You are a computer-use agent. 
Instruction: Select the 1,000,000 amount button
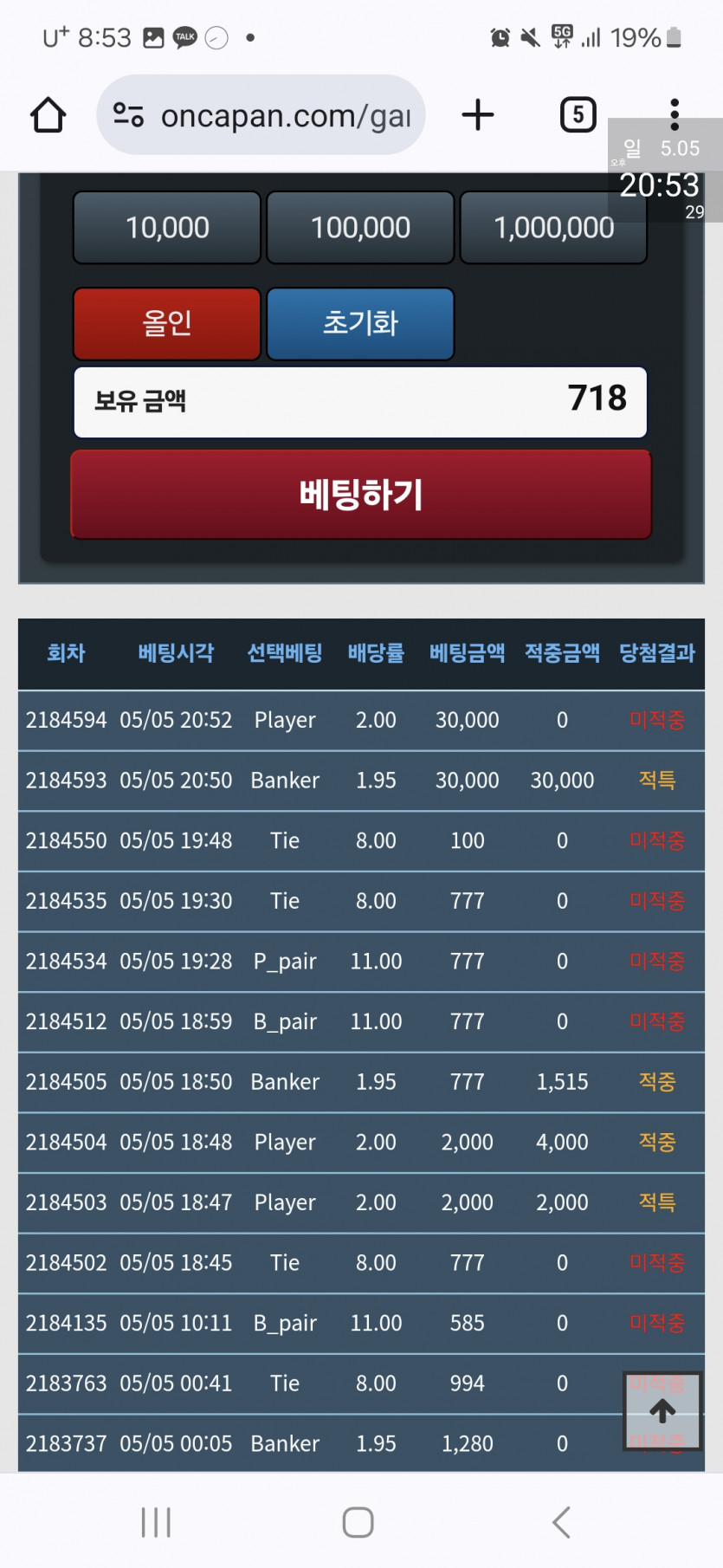553,228
